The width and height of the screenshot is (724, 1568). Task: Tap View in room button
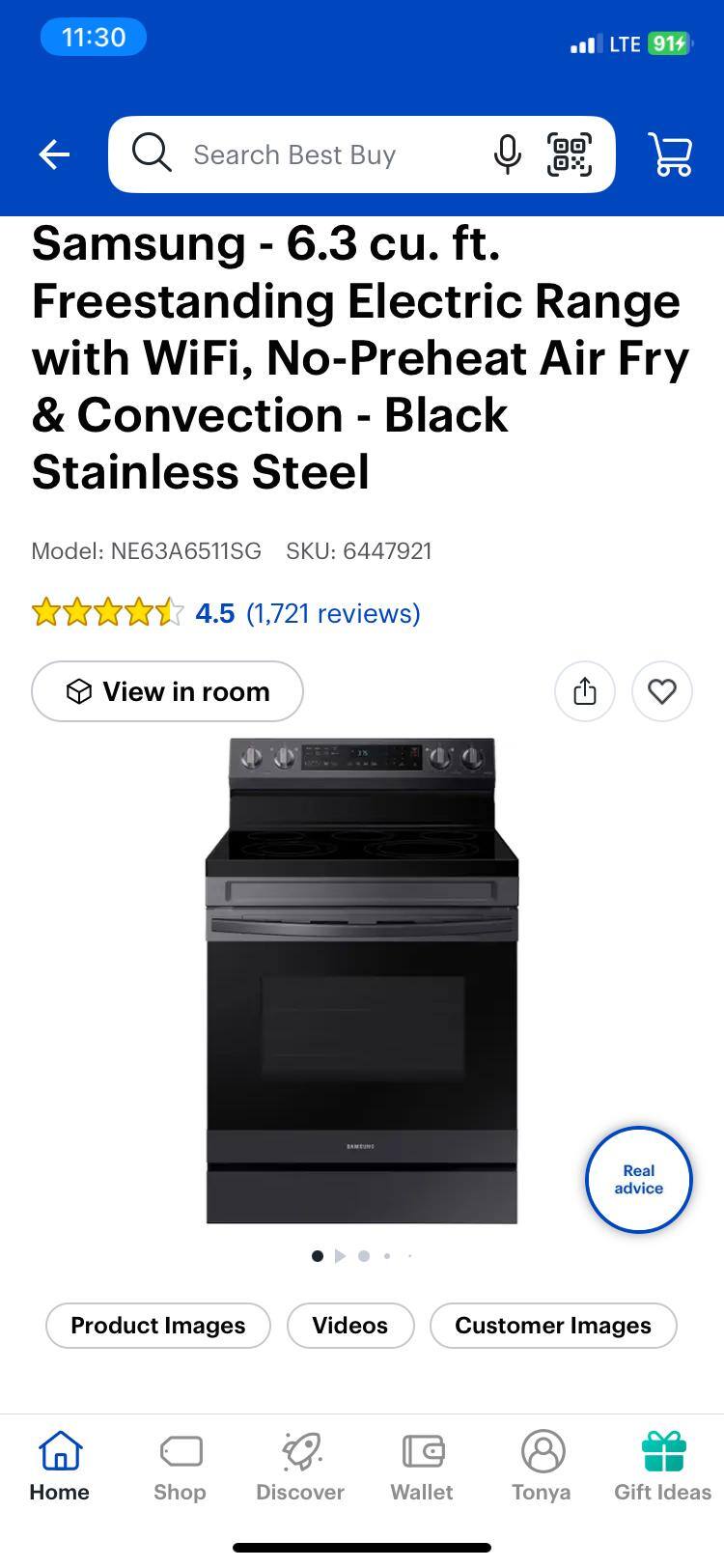(167, 691)
